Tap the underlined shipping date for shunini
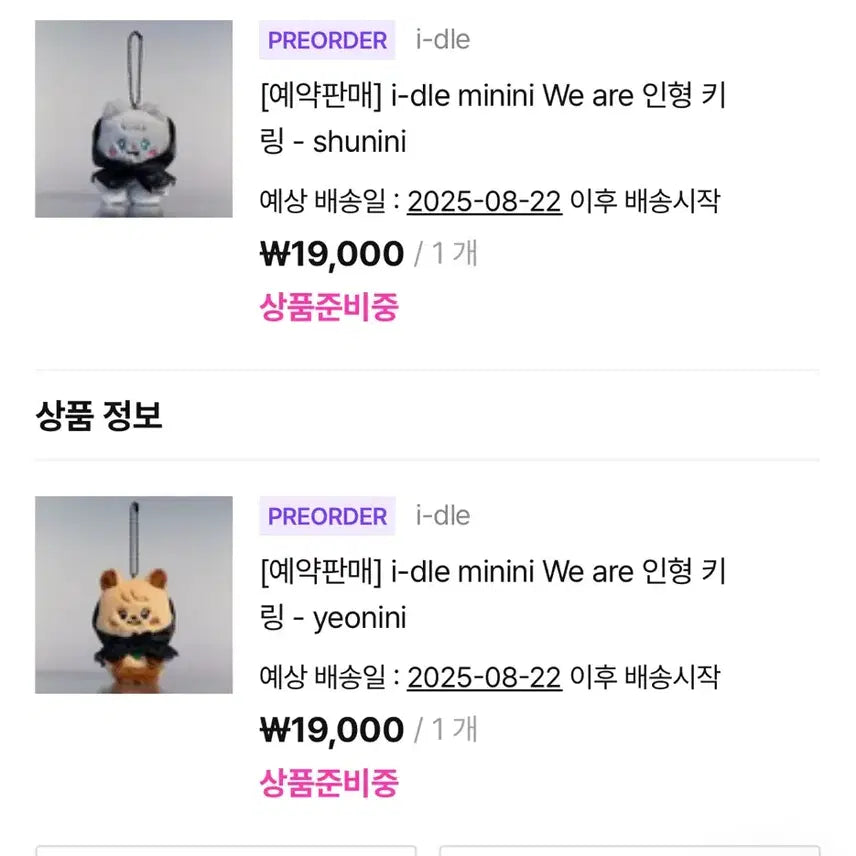 (x=484, y=201)
